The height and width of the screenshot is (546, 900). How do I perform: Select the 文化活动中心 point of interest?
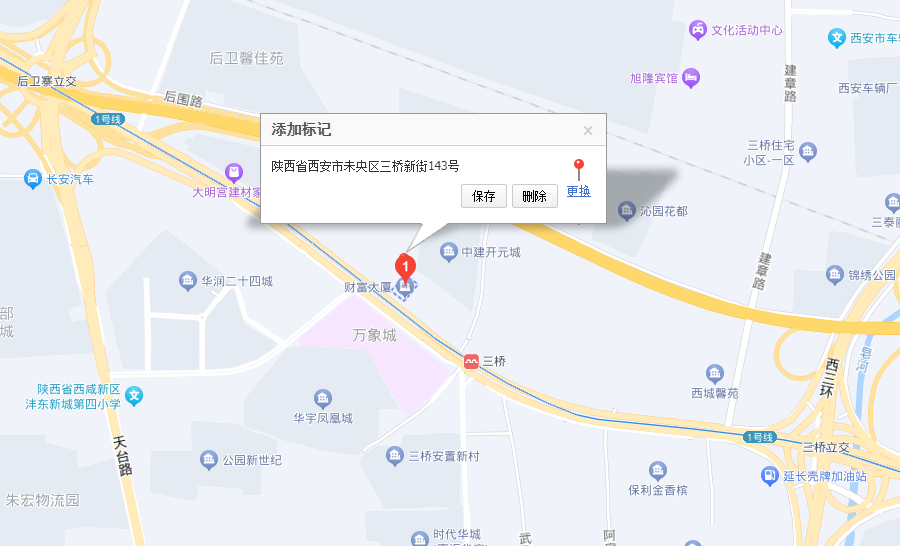tap(697, 30)
